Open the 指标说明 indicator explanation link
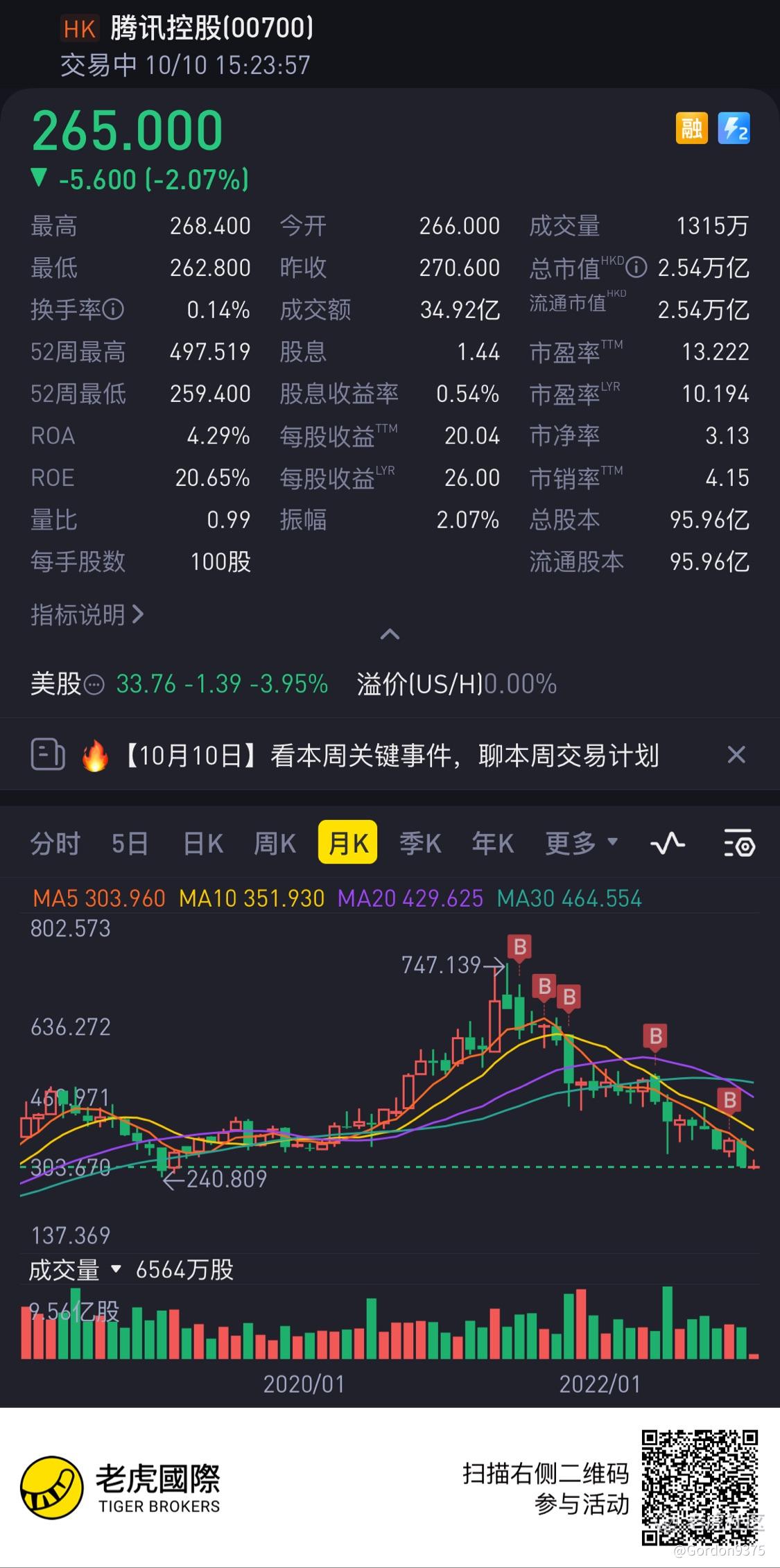The image size is (780, 1568). (x=87, y=615)
